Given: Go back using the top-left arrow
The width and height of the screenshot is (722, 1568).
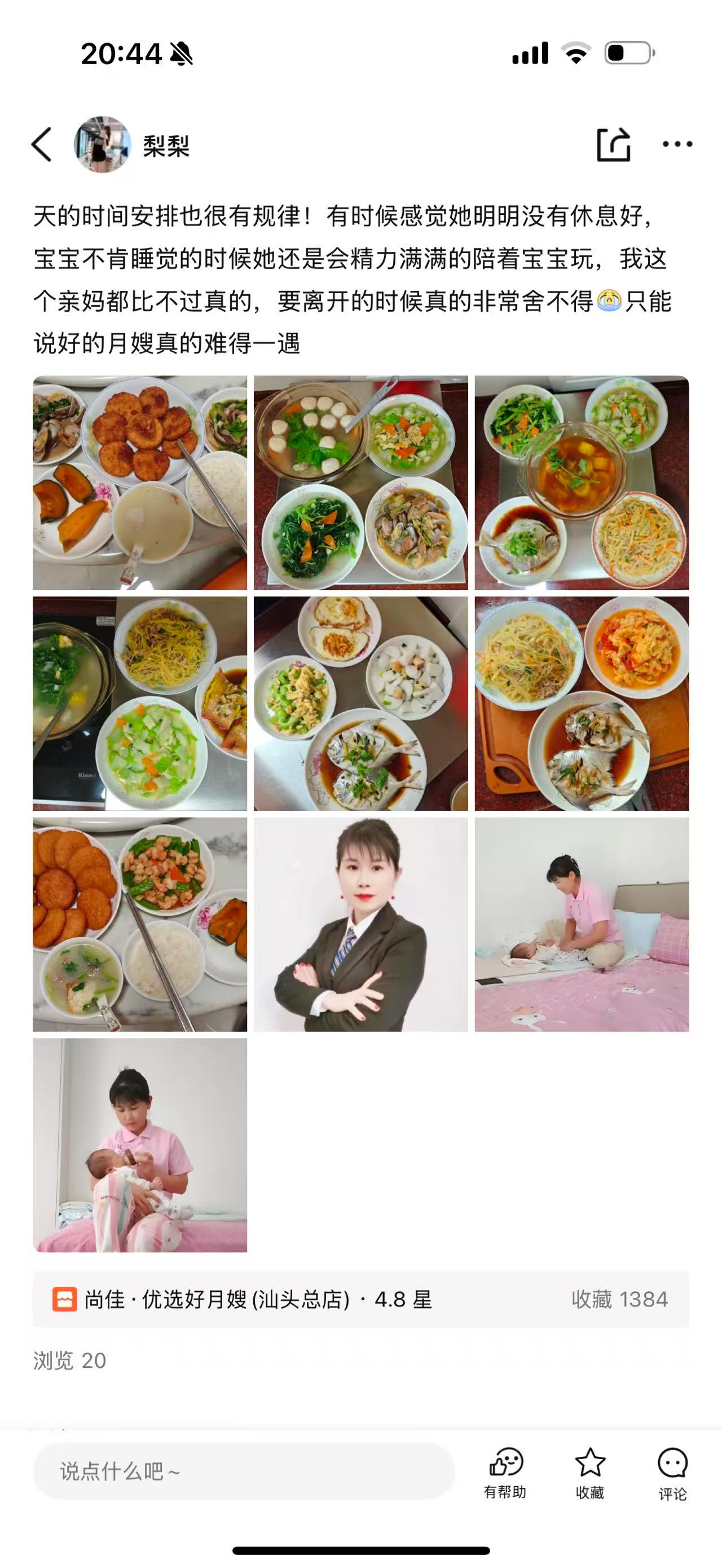Looking at the screenshot, I should pos(41,145).
